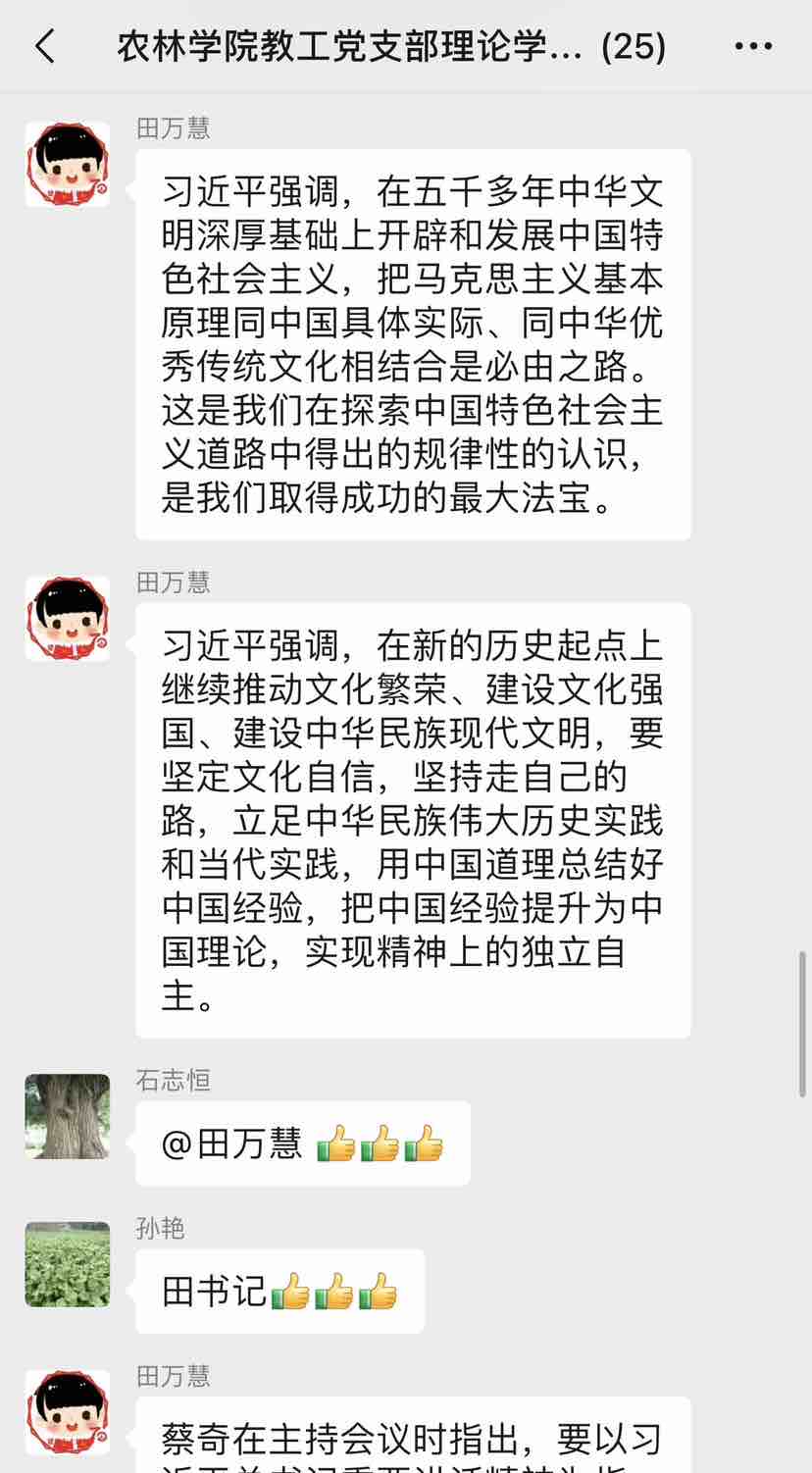Screen dimensions: 812x1473
Task: Go back from the group chat
Action: (45, 46)
